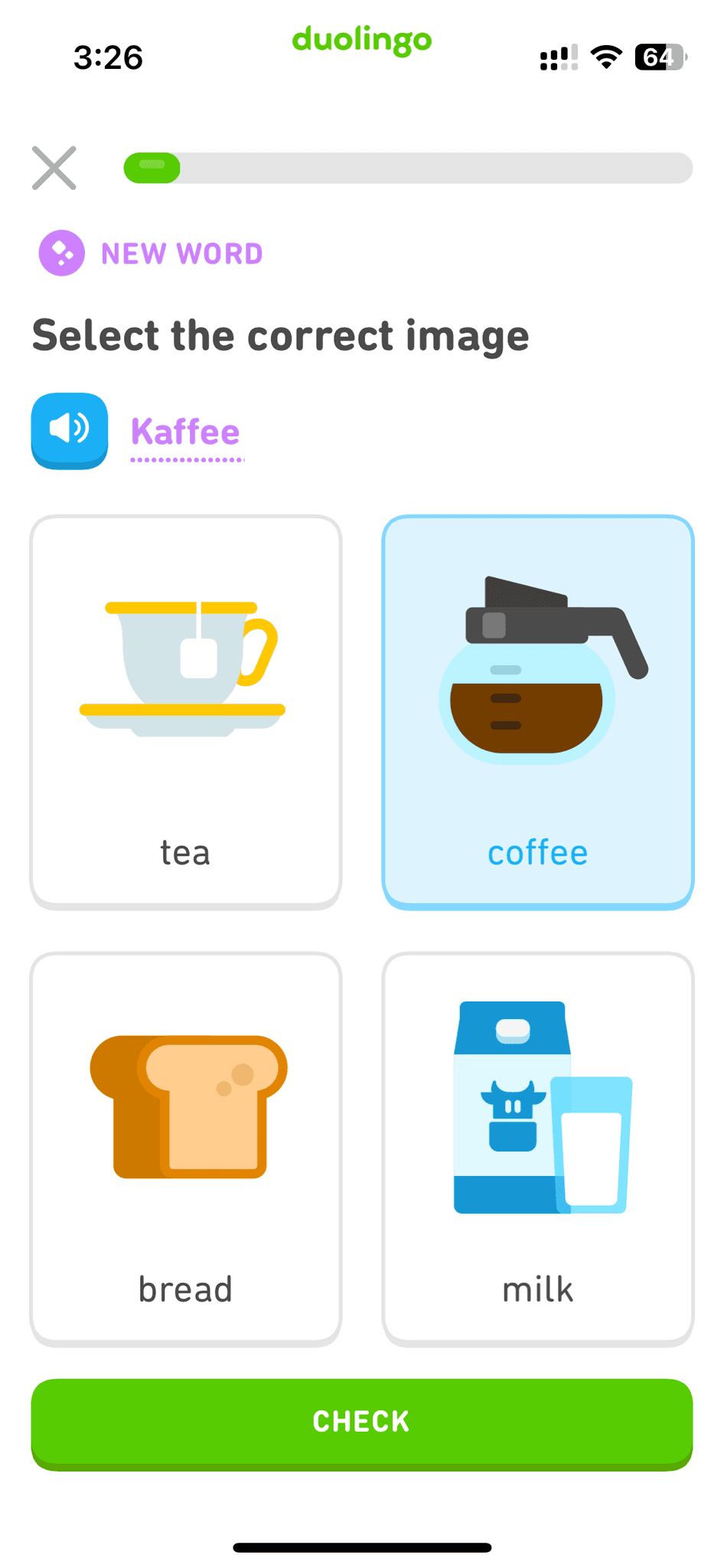The width and height of the screenshot is (724, 1568).
Task: Tap the time display in status bar
Action: click(109, 57)
